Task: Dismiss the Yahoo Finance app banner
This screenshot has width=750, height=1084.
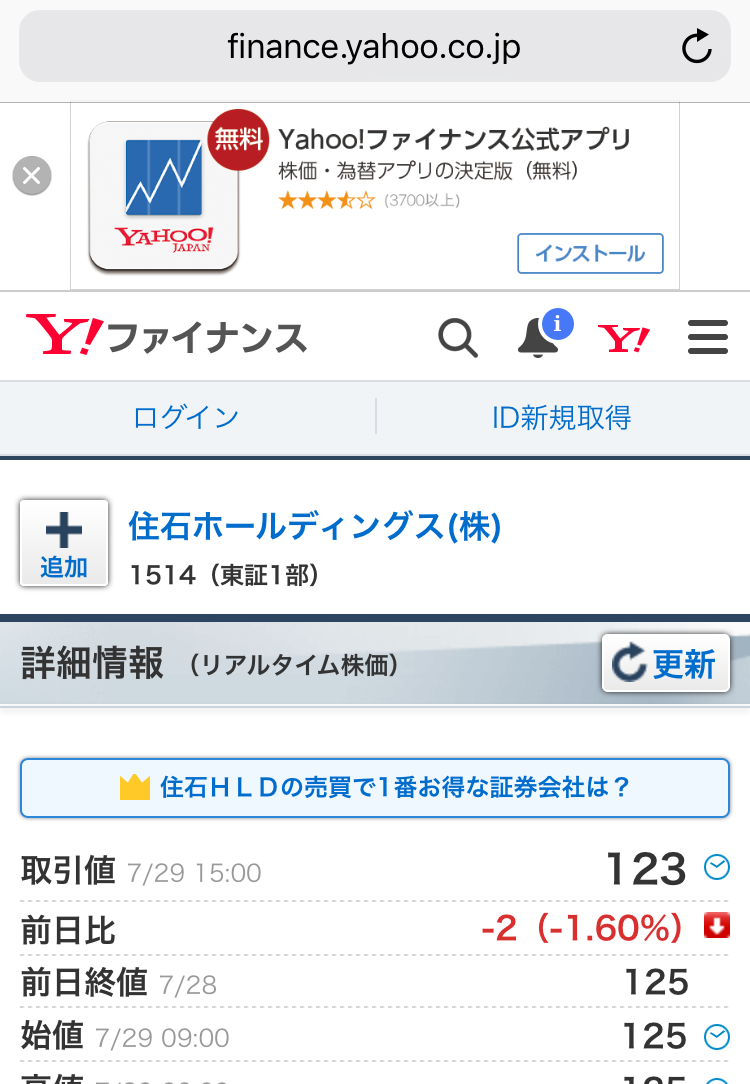Action: coord(32,177)
